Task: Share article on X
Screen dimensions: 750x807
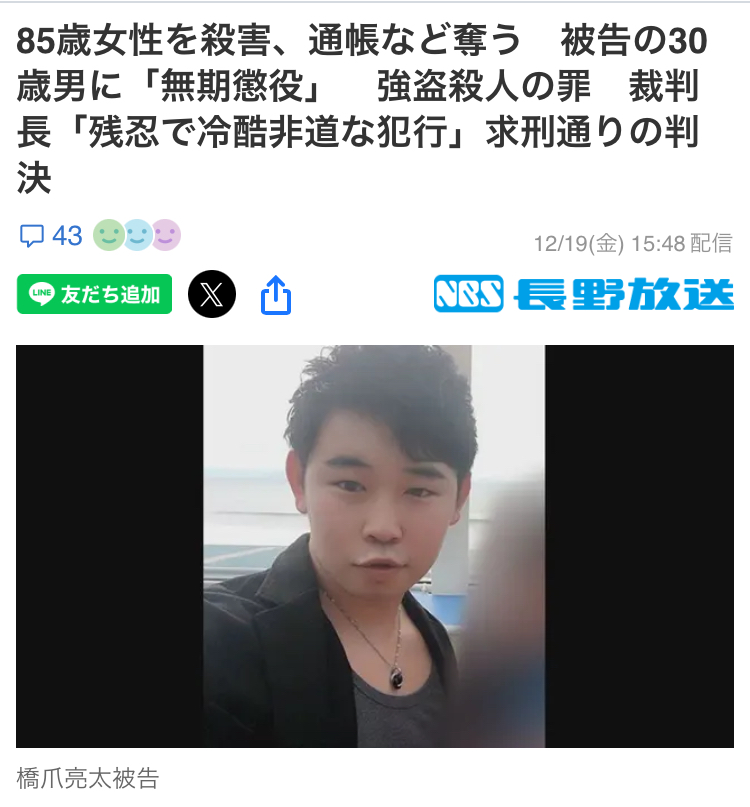Action: (x=212, y=294)
